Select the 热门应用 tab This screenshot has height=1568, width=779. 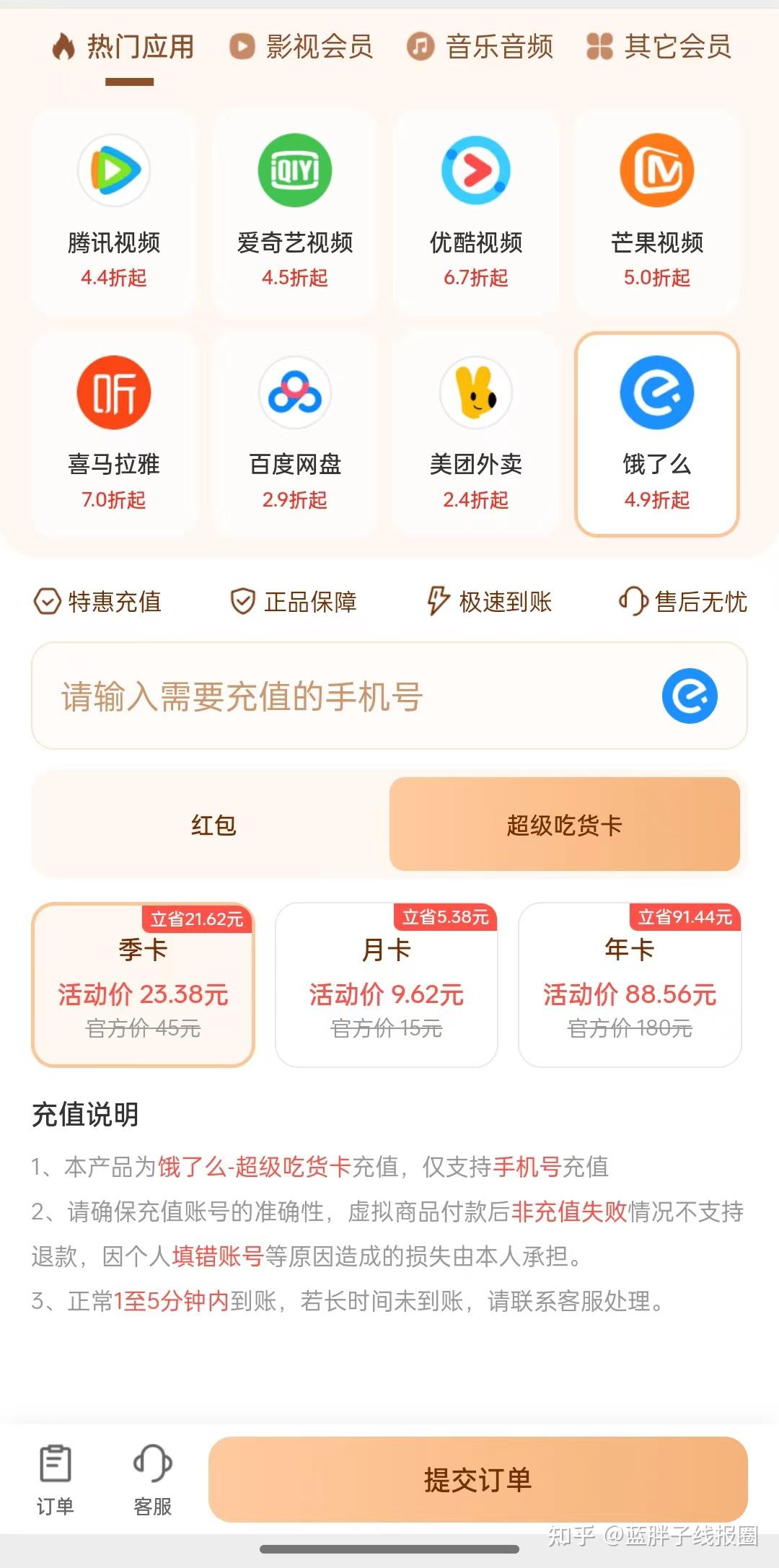click(x=123, y=47)
